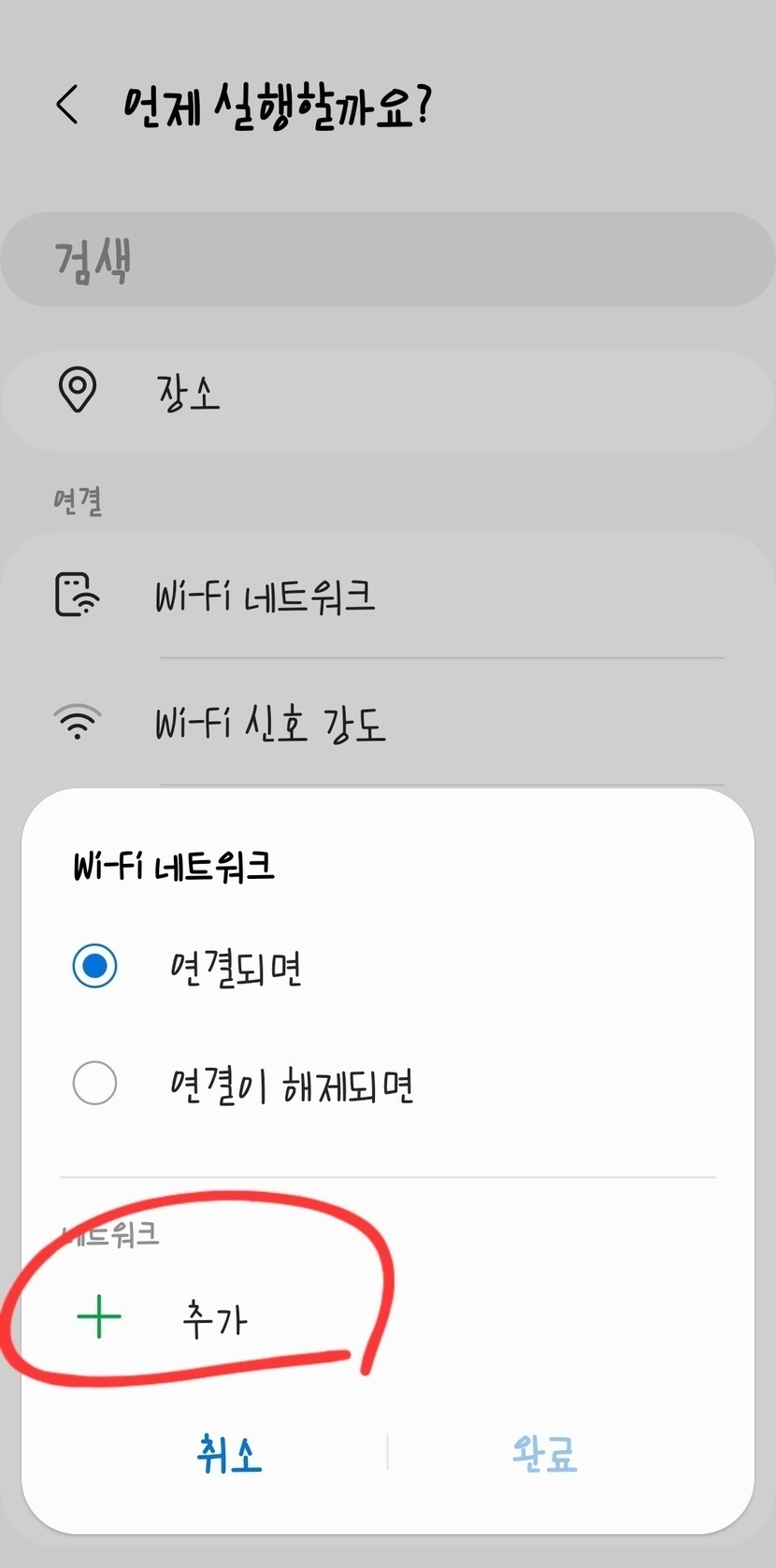
Task: Cancel the dialog with 취소
Action: coord(229,1454)
